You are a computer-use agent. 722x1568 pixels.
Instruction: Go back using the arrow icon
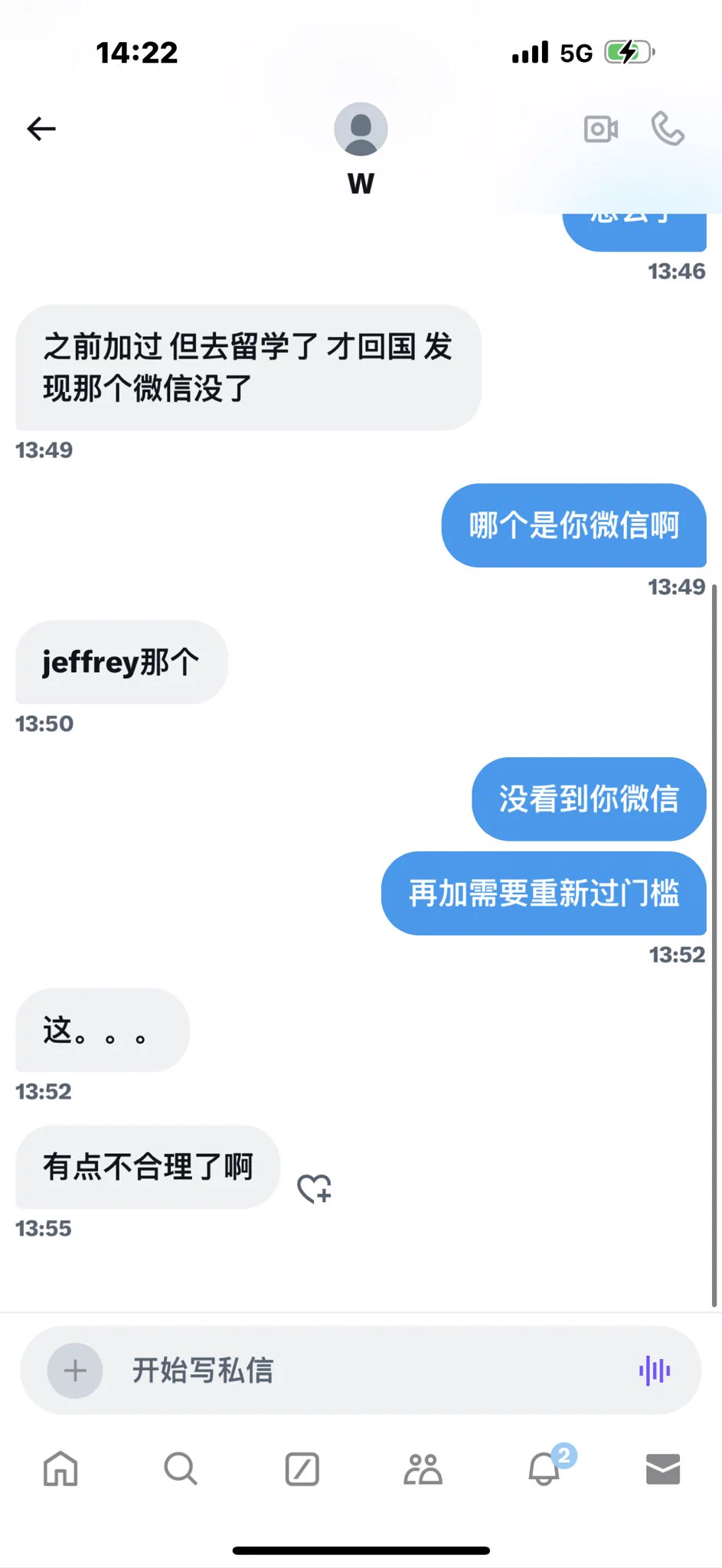pos(41,129)
